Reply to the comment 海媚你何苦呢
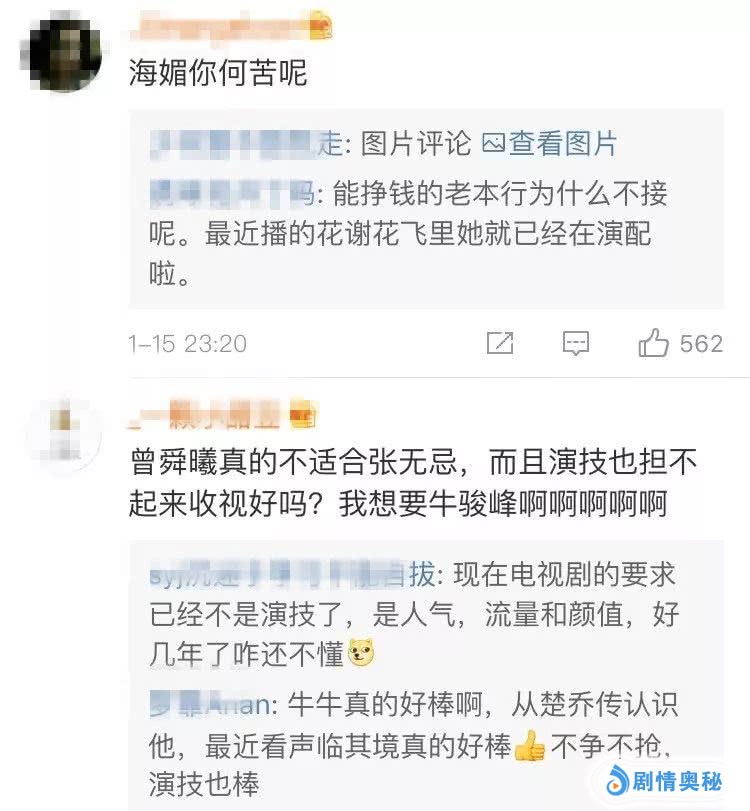The width and height of the screenshot is (750, 811). pyautogui.click(x=576, y=344)
